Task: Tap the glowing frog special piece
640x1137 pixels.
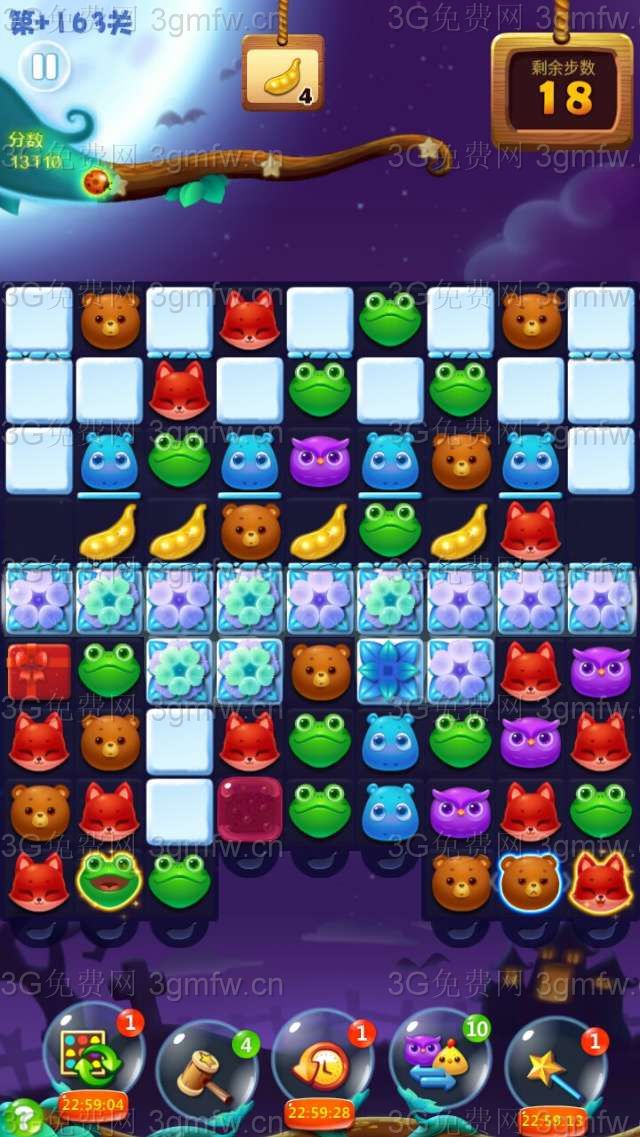Action: click(109, 880)
